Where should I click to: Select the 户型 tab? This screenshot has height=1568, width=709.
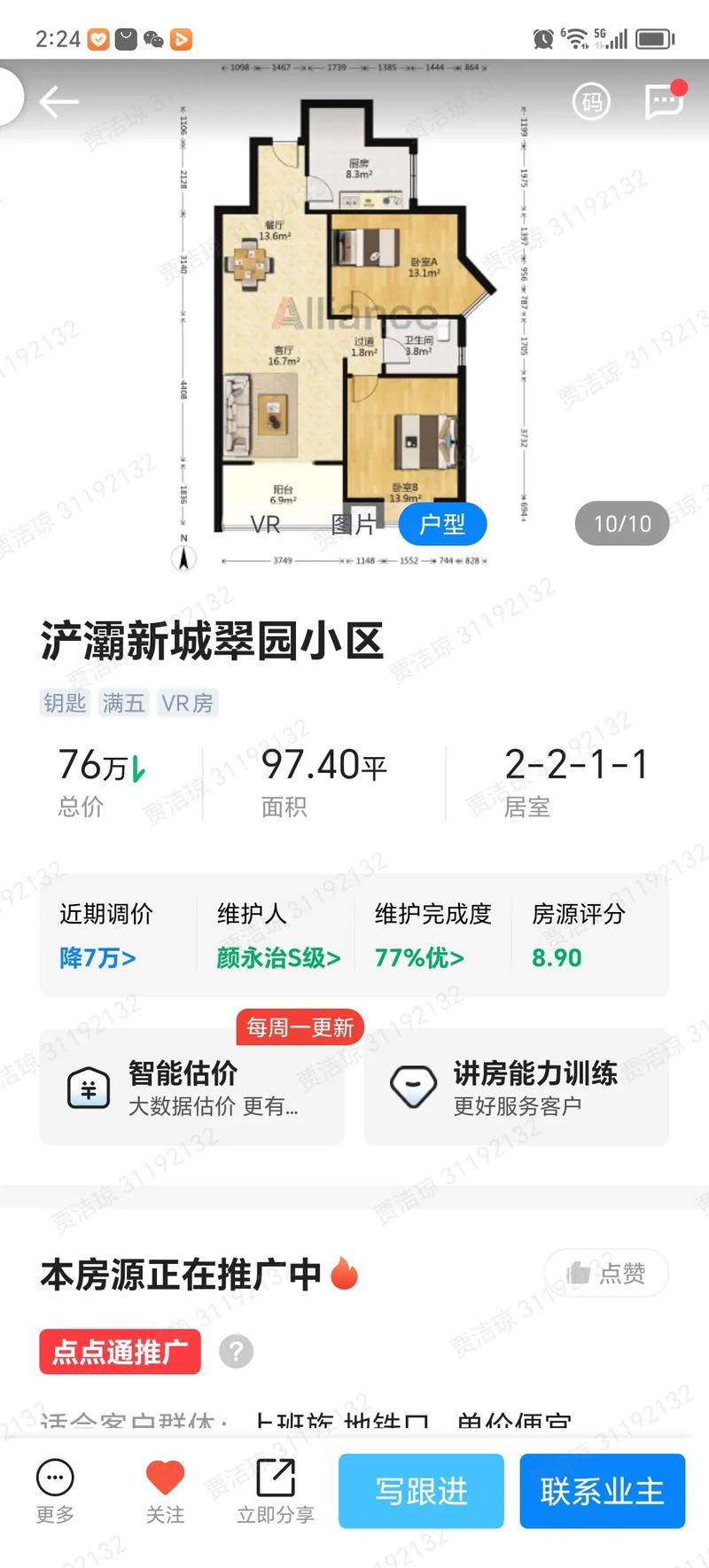442,524
